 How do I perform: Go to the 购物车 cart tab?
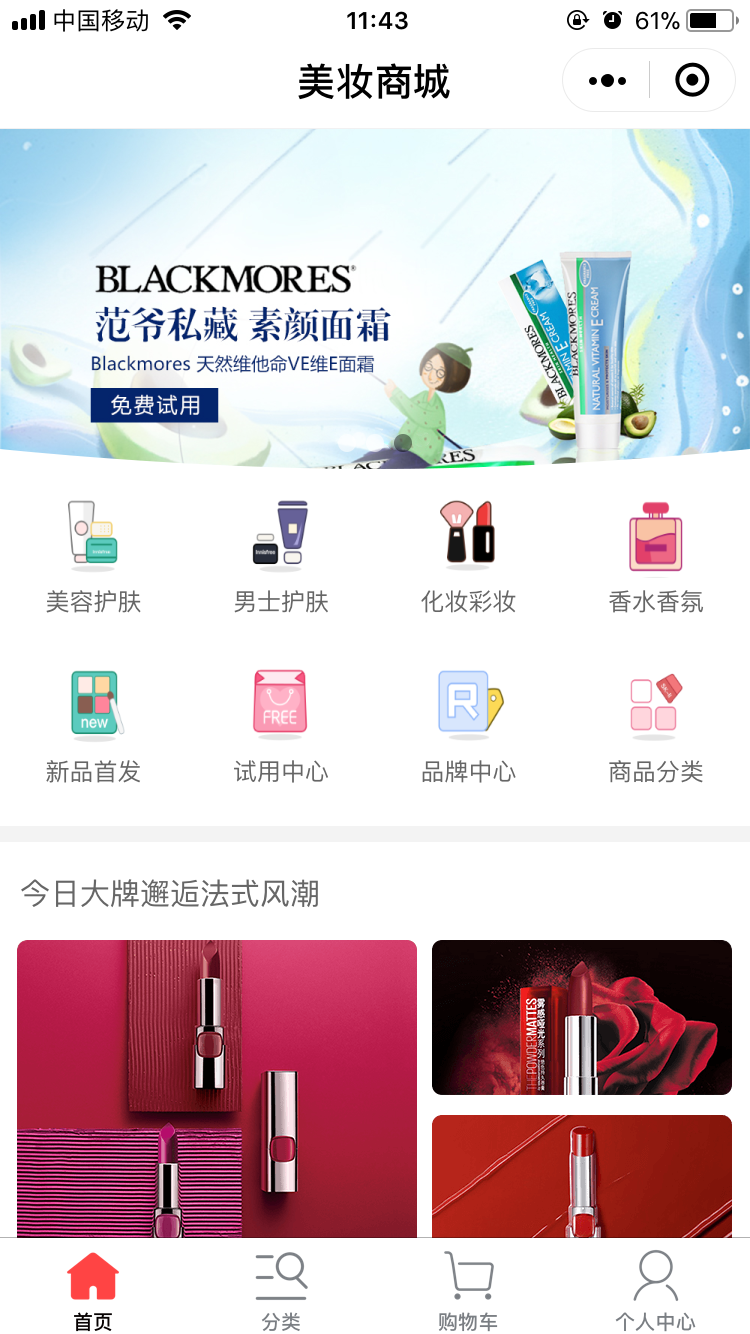tap(468, 1290)
